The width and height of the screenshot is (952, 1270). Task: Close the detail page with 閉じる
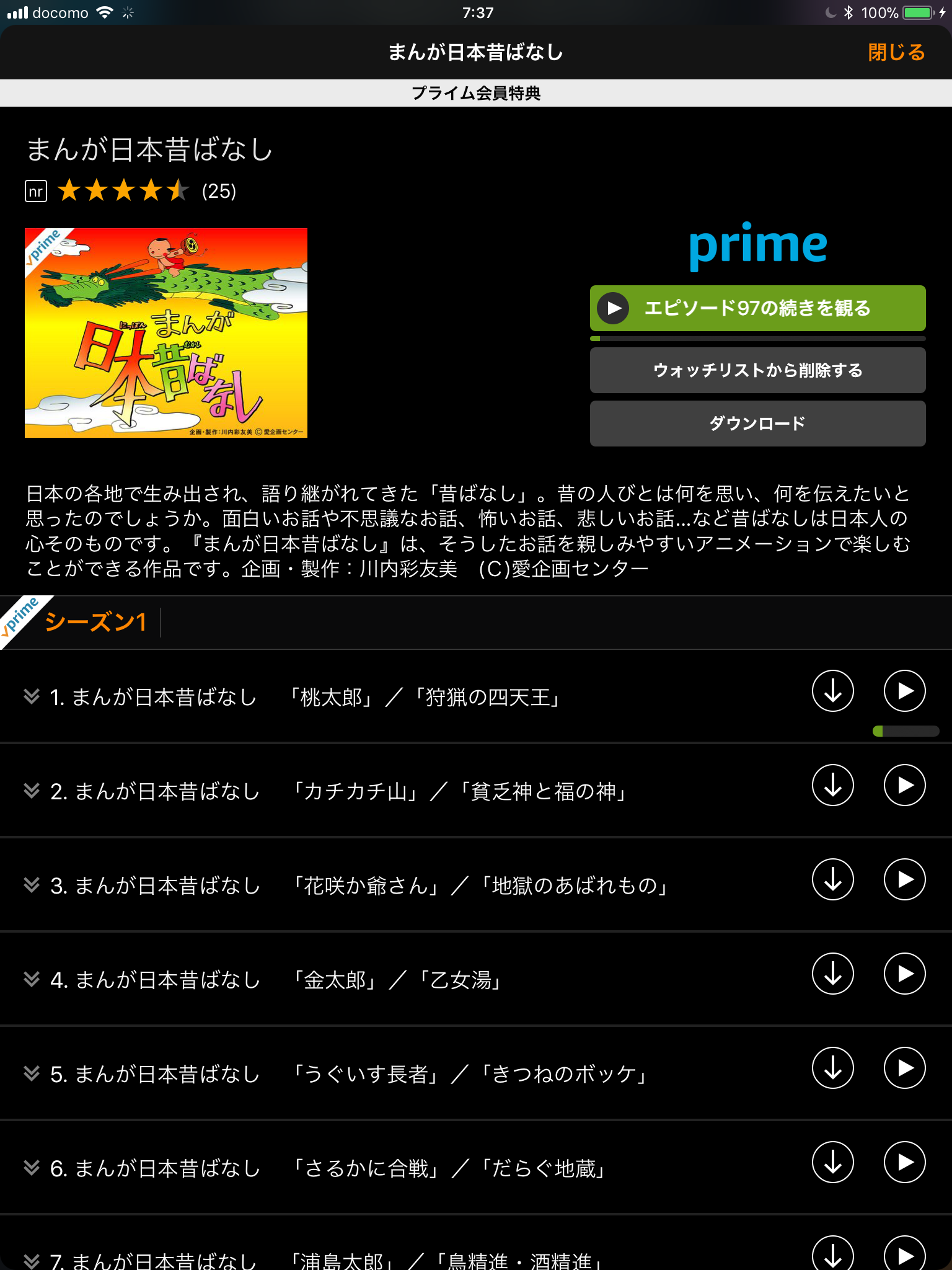(x=896, y=53)
